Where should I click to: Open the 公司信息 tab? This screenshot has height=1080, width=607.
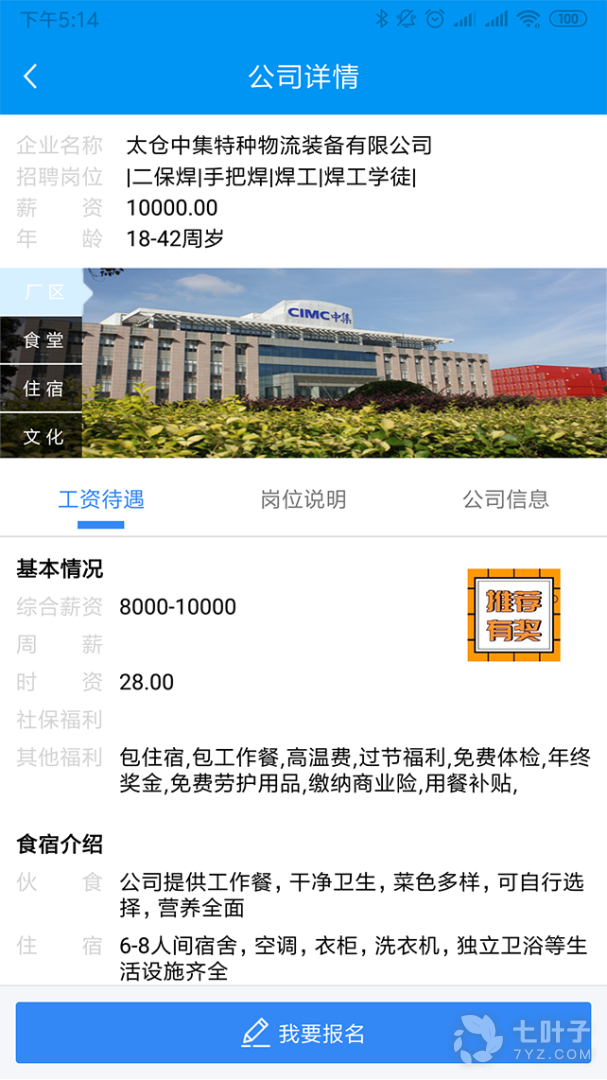point(505,500)
